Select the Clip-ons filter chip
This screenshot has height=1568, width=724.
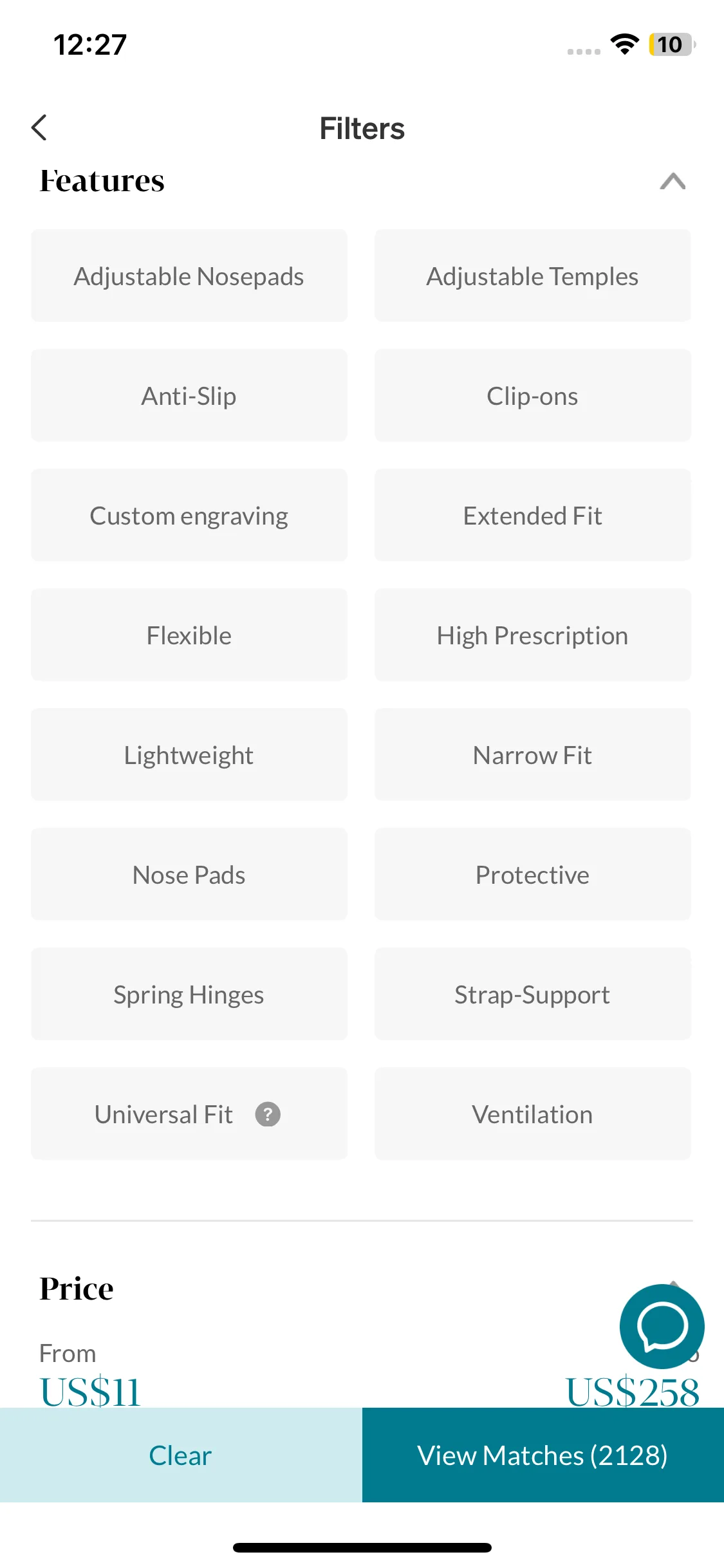coord(532,396)
